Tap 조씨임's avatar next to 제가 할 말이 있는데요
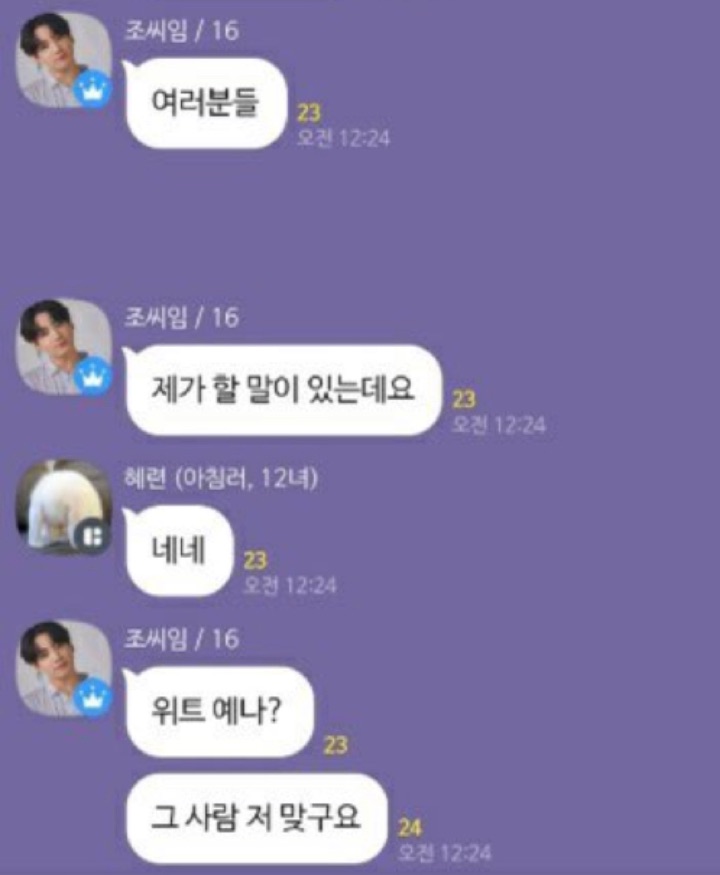 pyautogui.click(x=63, y=348)
